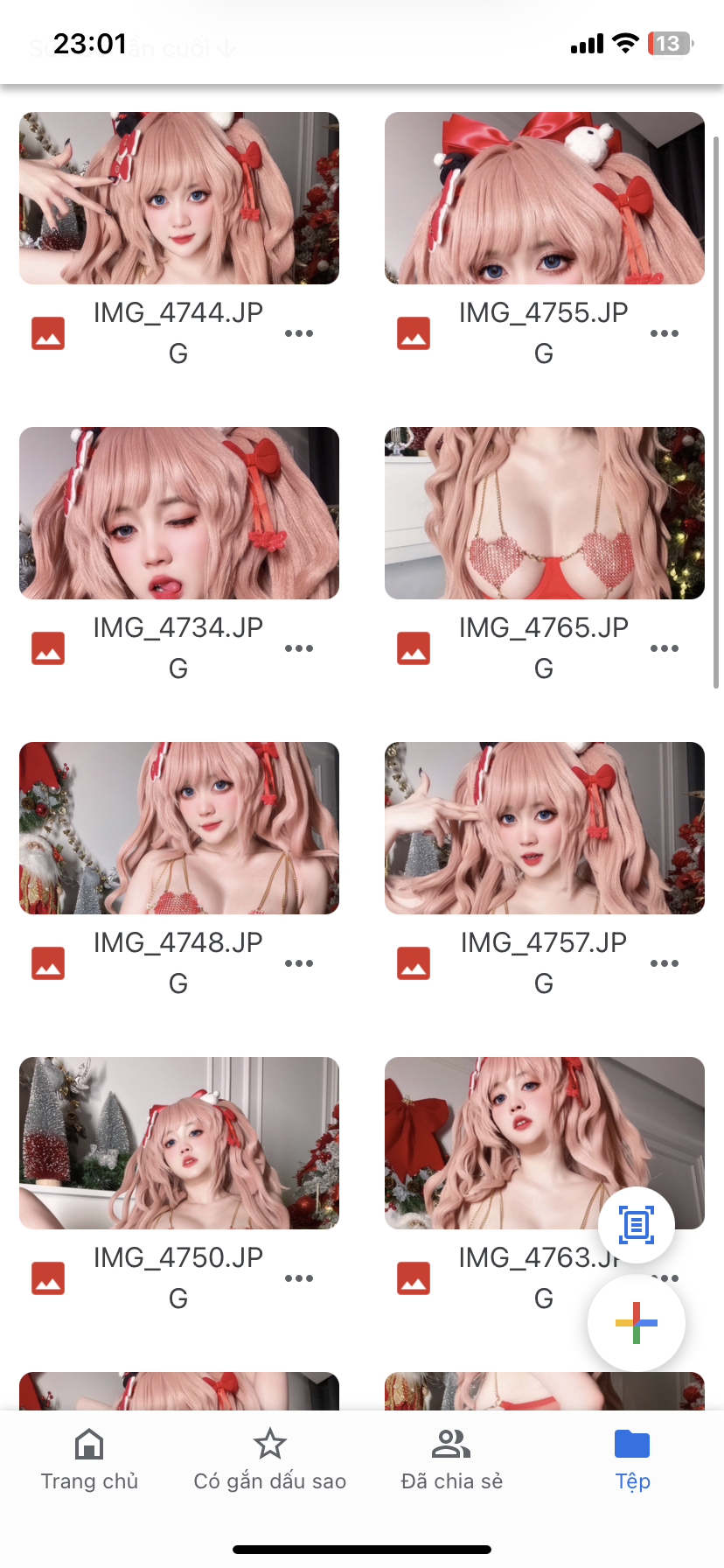Tap the document scan button

point(636,1225)
